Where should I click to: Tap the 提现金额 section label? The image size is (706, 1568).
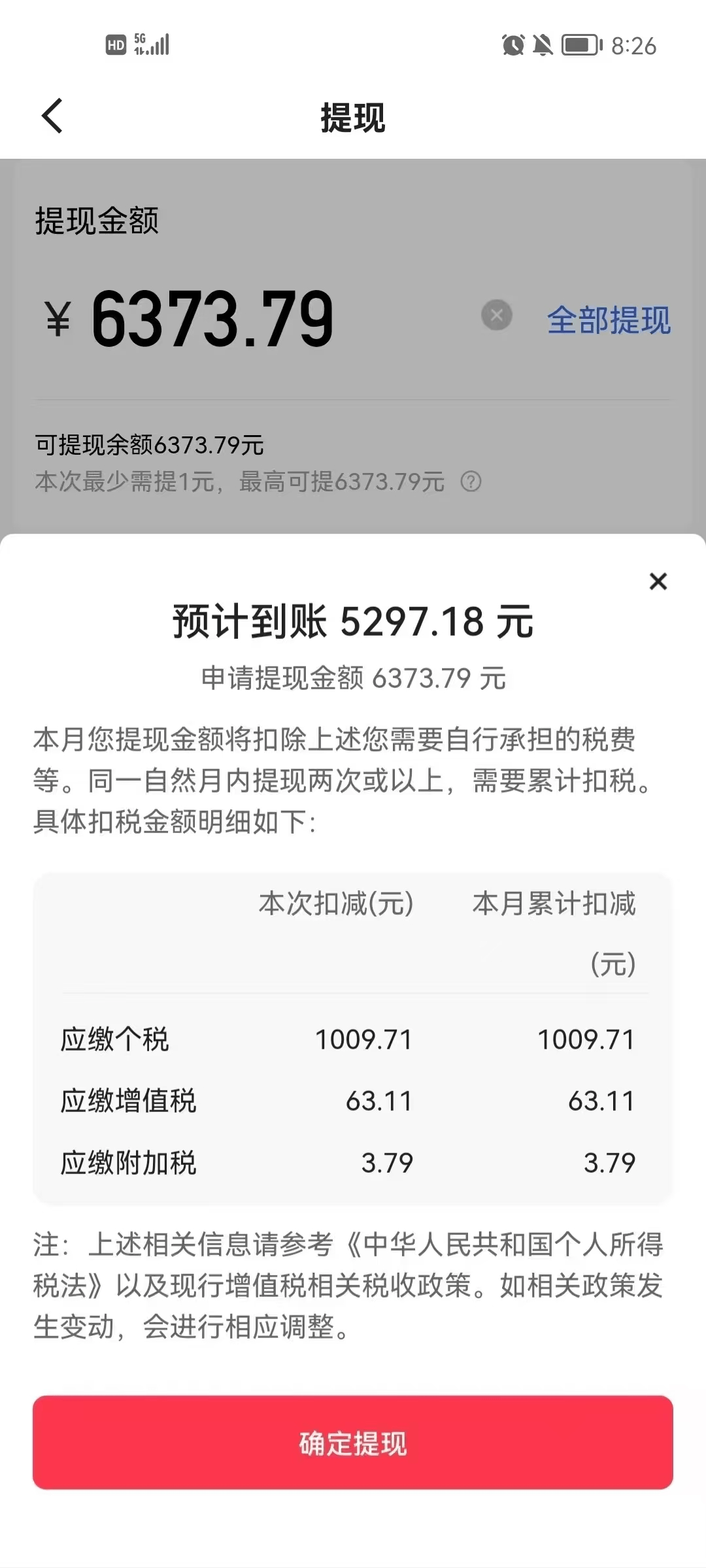(95, 221)
